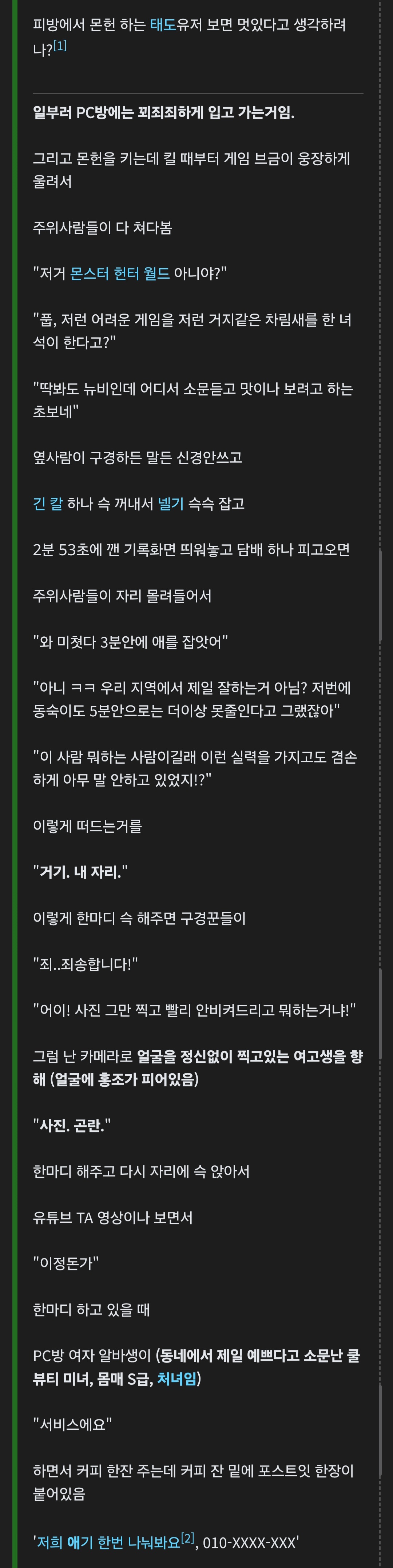Open the 몬스터 헌터 월드 link
The image size is (393, 1568).
coord(120,273)
